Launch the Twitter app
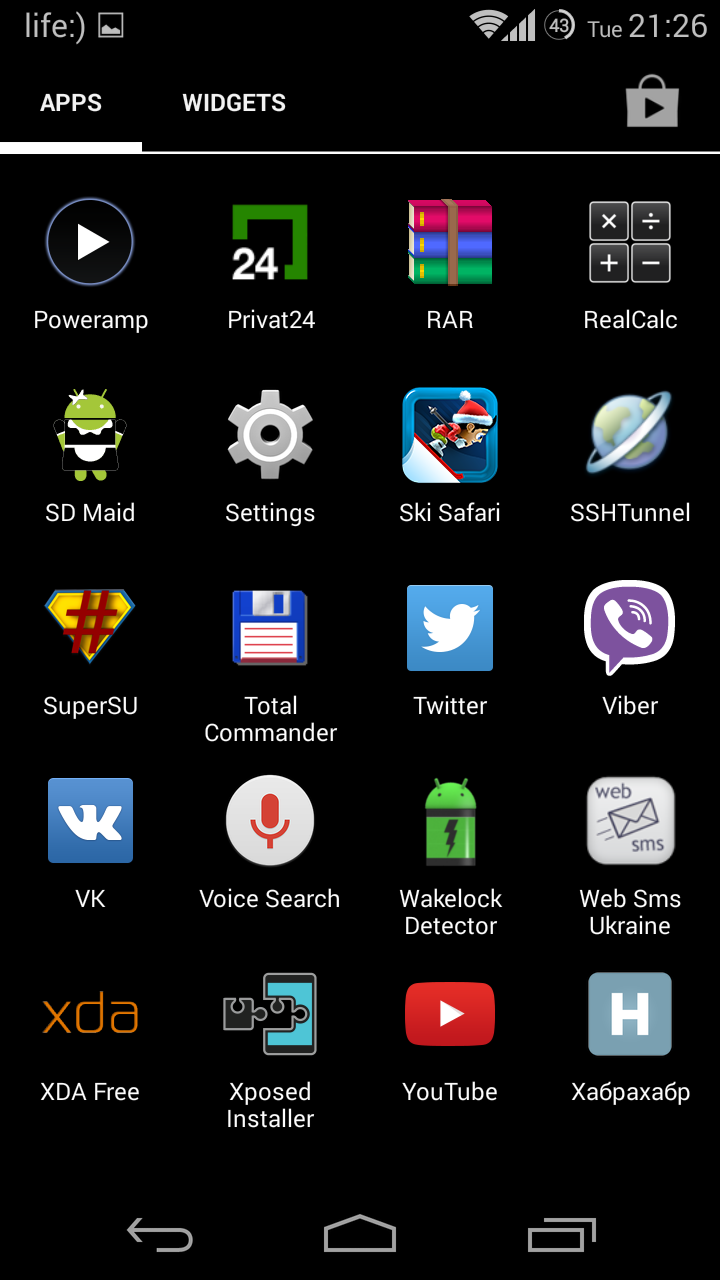720x1280 pixels. click(450, 628)
